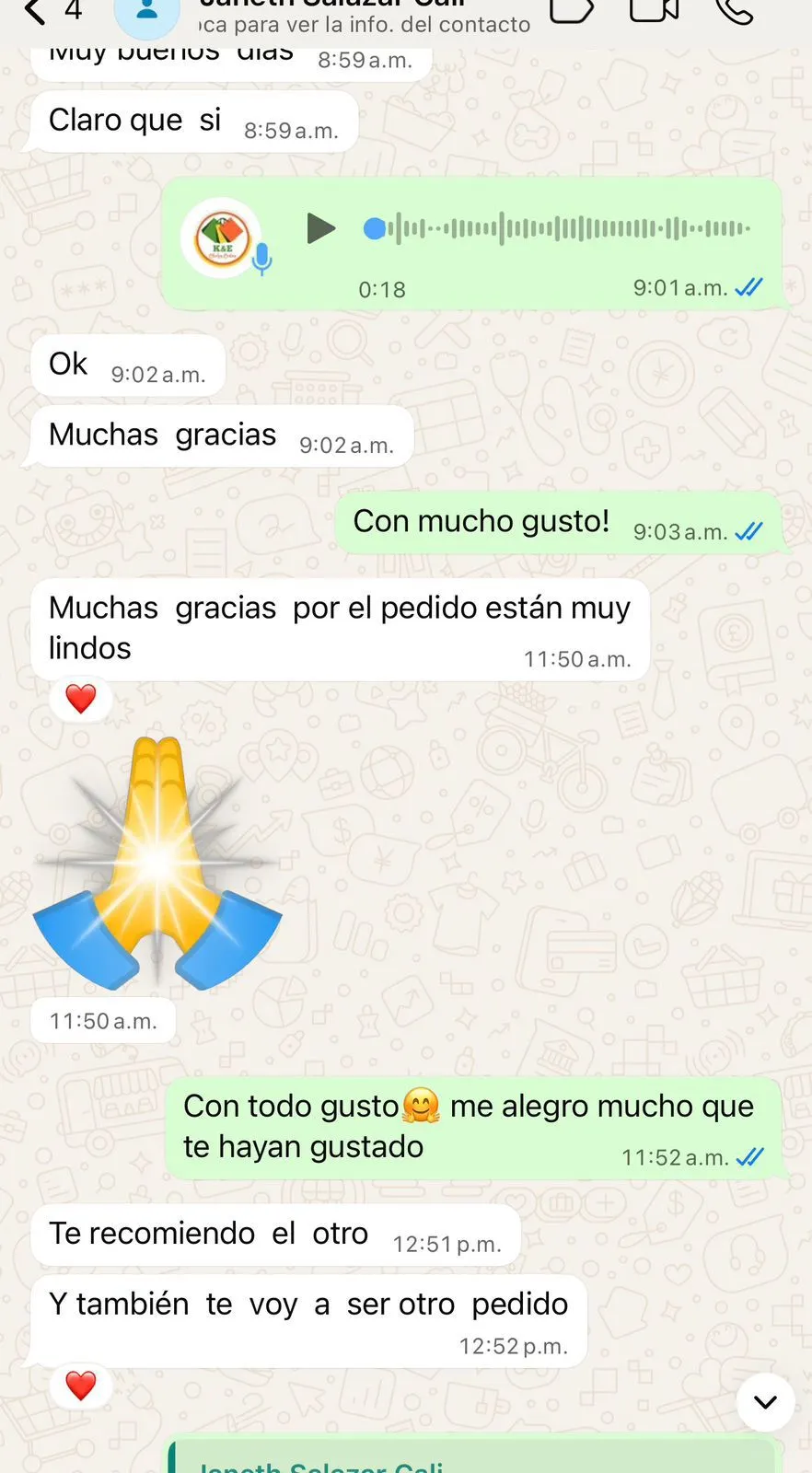The width and height of the screenshot is (812, 1473).
Task: Play the 0:18 voice message
Action: click(321, 228)
